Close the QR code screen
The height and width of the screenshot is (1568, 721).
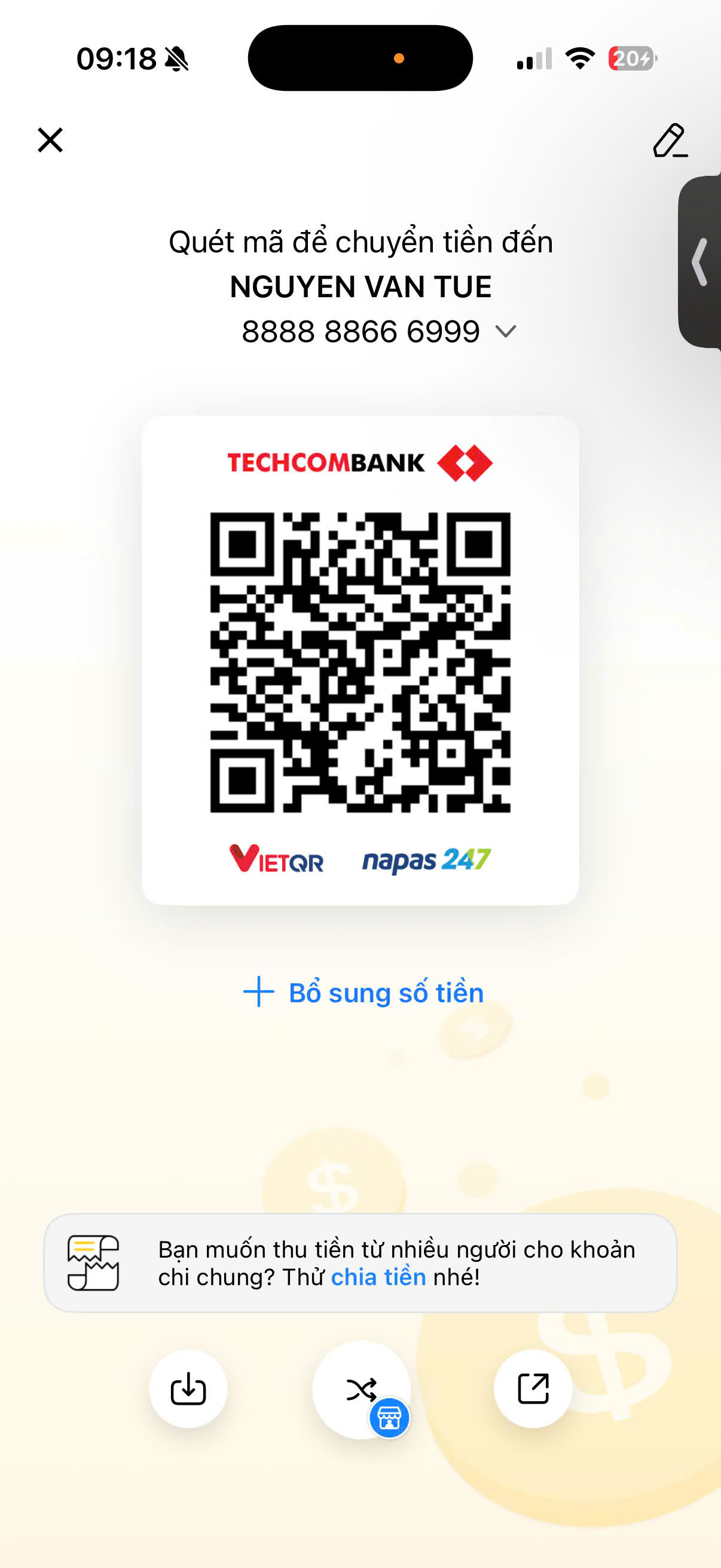pyautogui.click(x=50, y=140)
